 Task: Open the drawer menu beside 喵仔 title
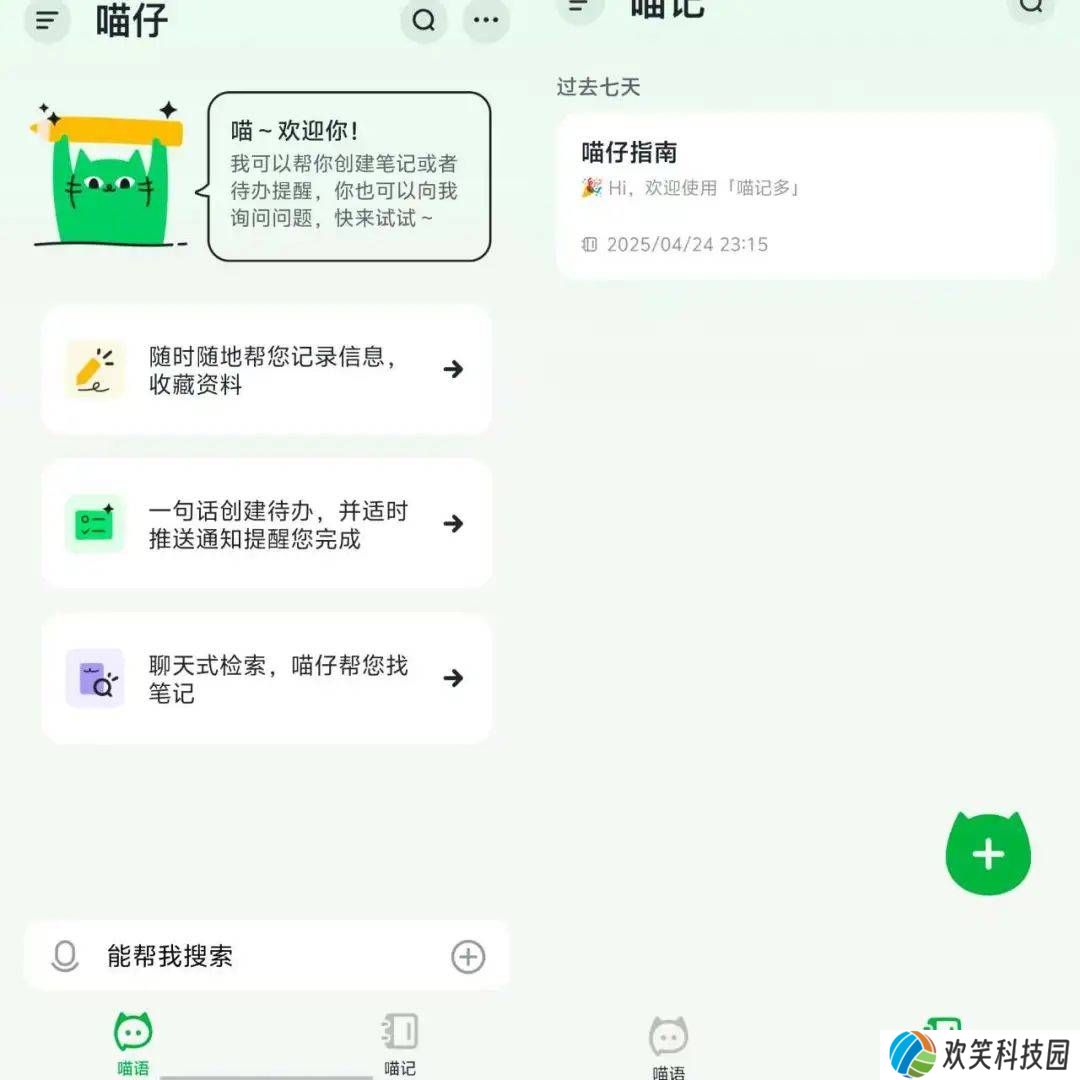[46, 21]
